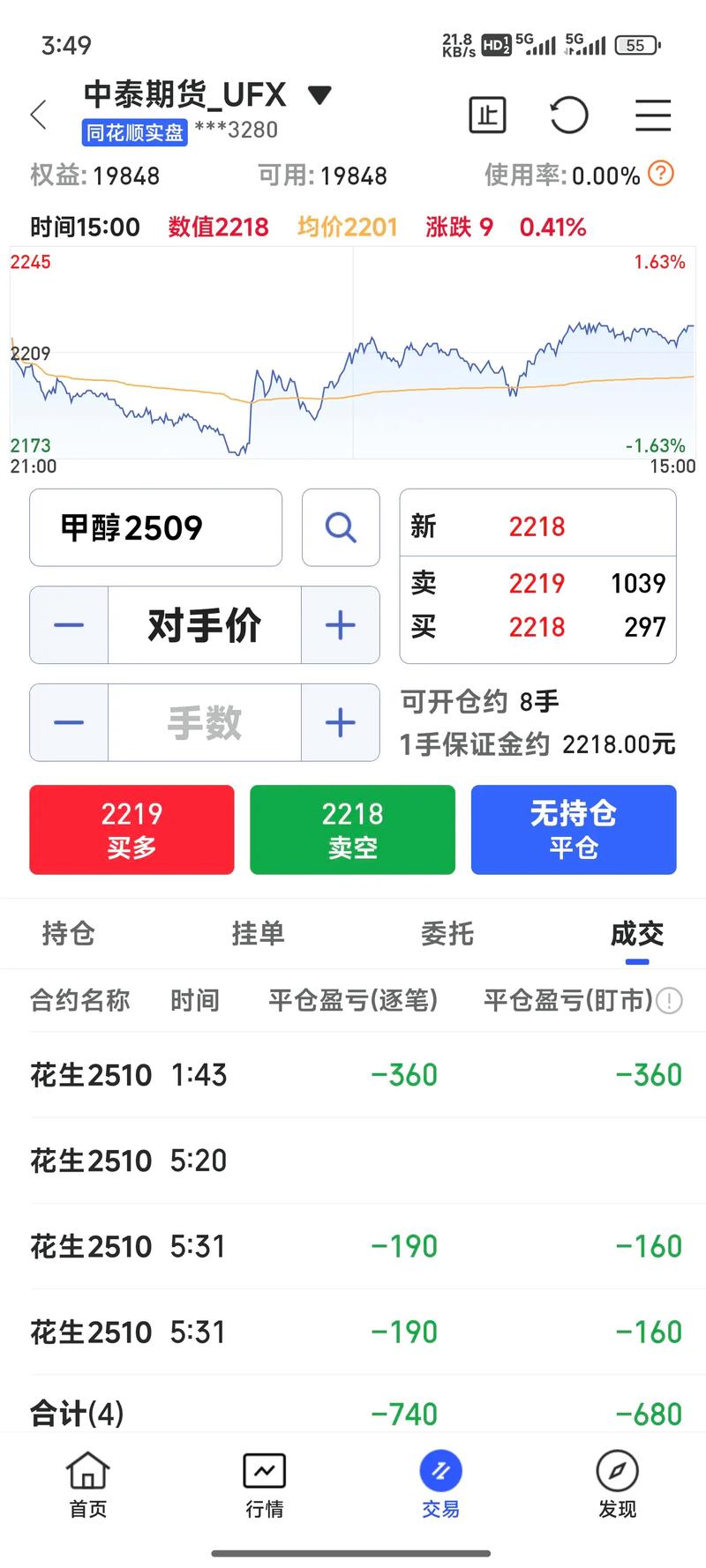Image resolution: width=706 pixels, height=1568 pixels.
Task: Open the 行情 market tab
Action: [x=265, y=1485]
